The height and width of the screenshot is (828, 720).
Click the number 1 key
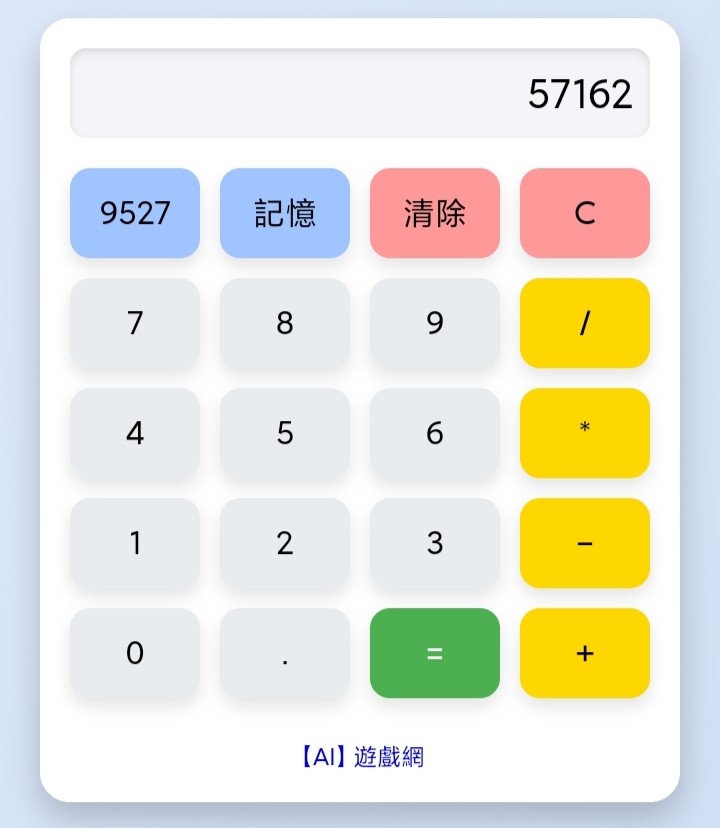[135, 543]
